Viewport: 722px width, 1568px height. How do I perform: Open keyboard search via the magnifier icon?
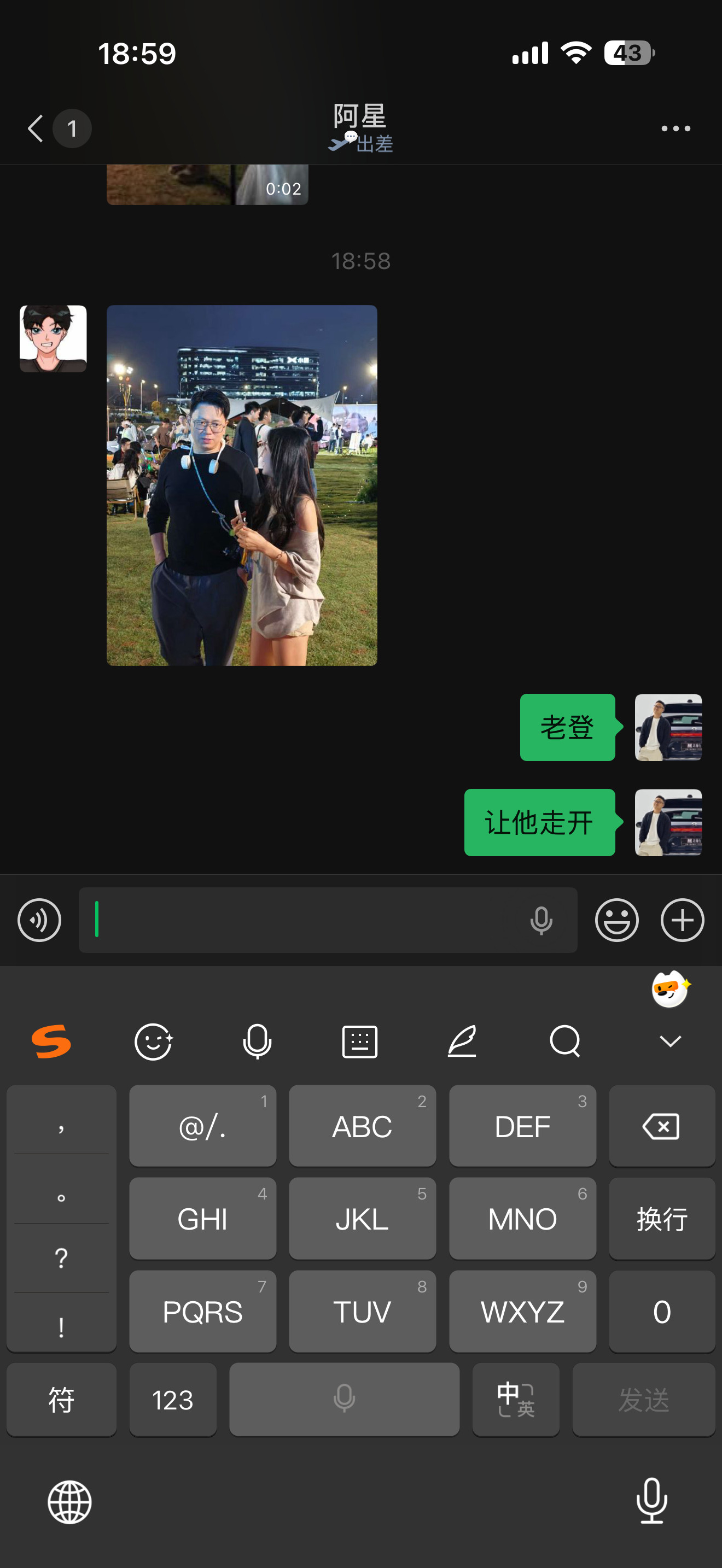[566, 1041]
